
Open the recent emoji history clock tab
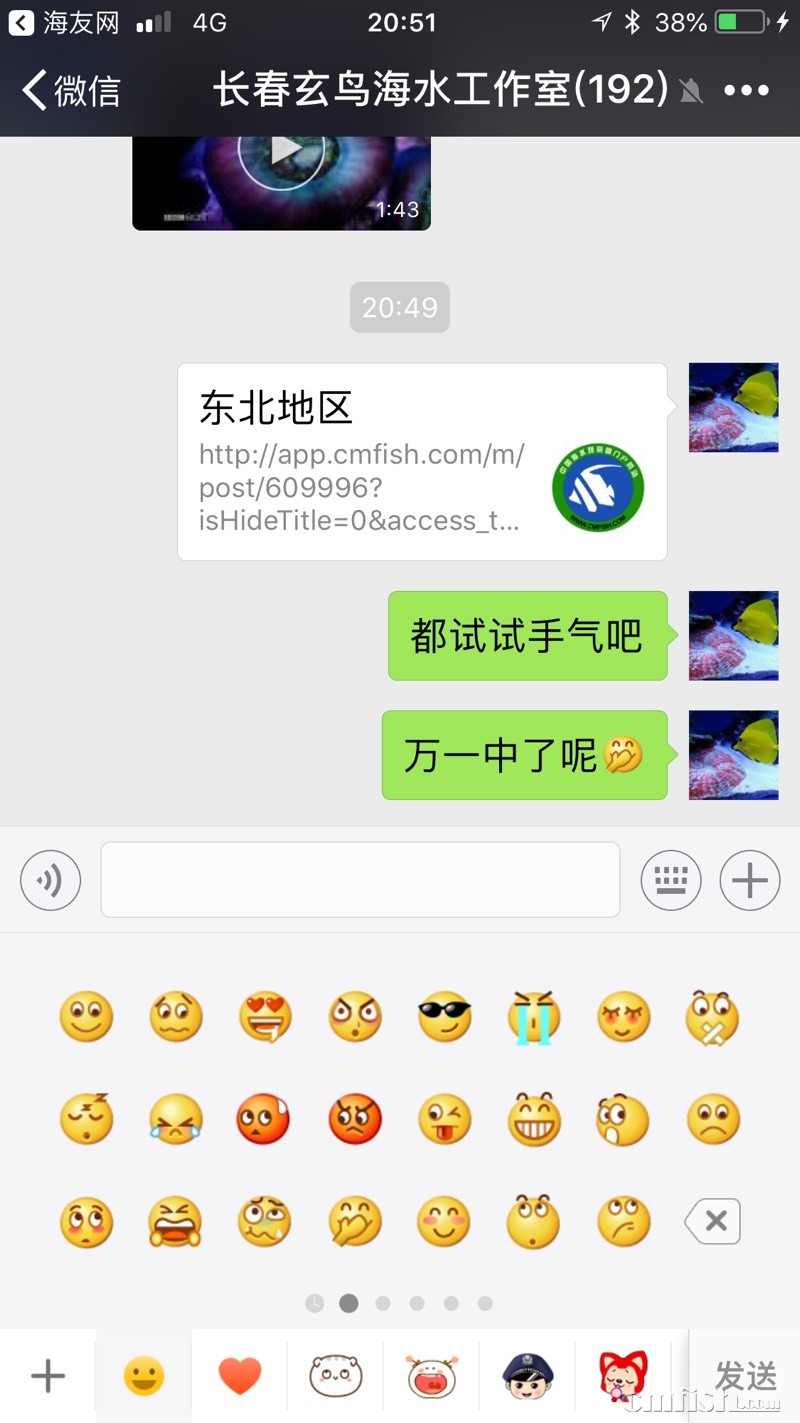pyautogui.click(x=314, y=1303)
